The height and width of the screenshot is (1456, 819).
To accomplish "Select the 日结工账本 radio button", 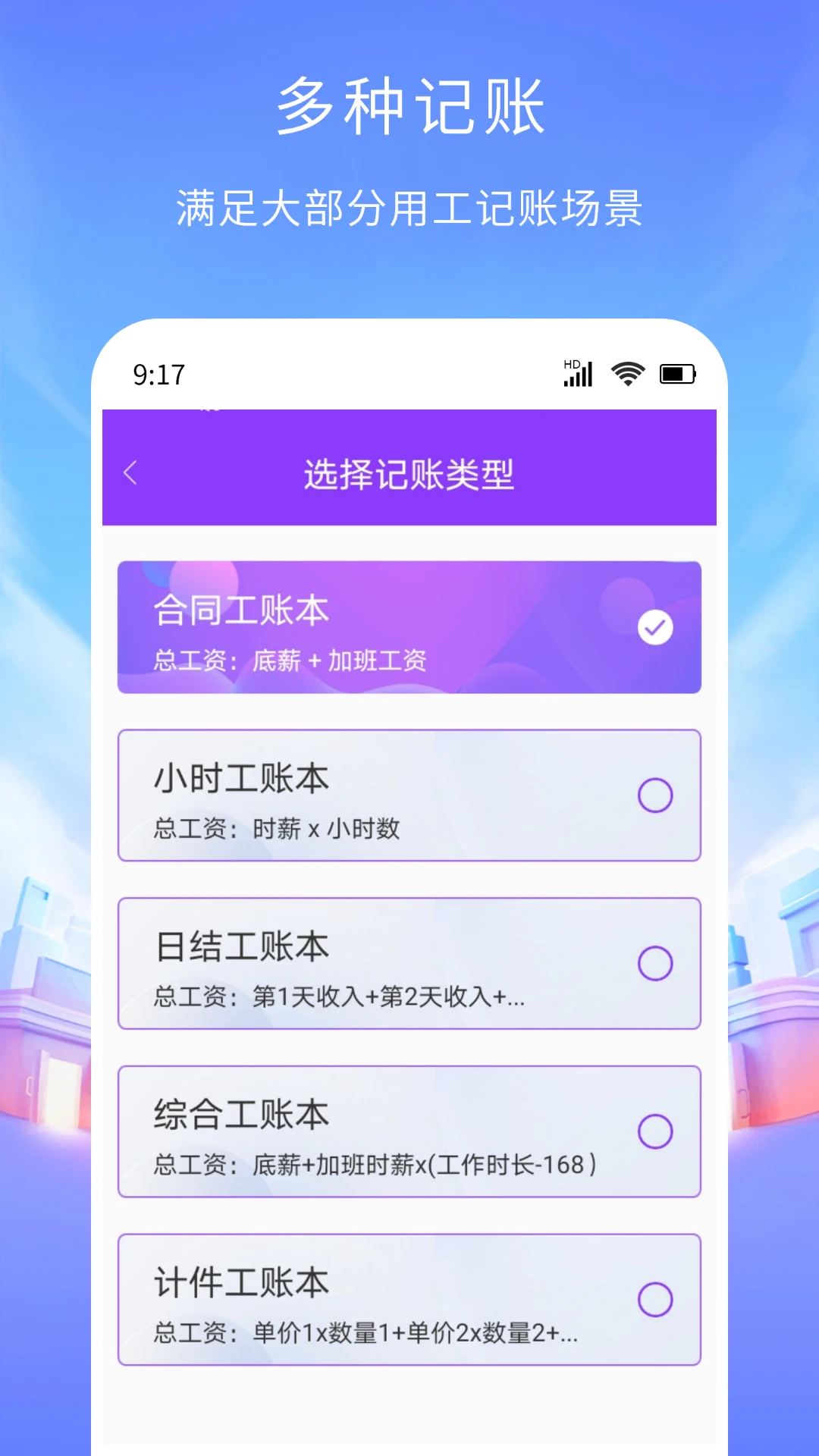I will 655,964.
